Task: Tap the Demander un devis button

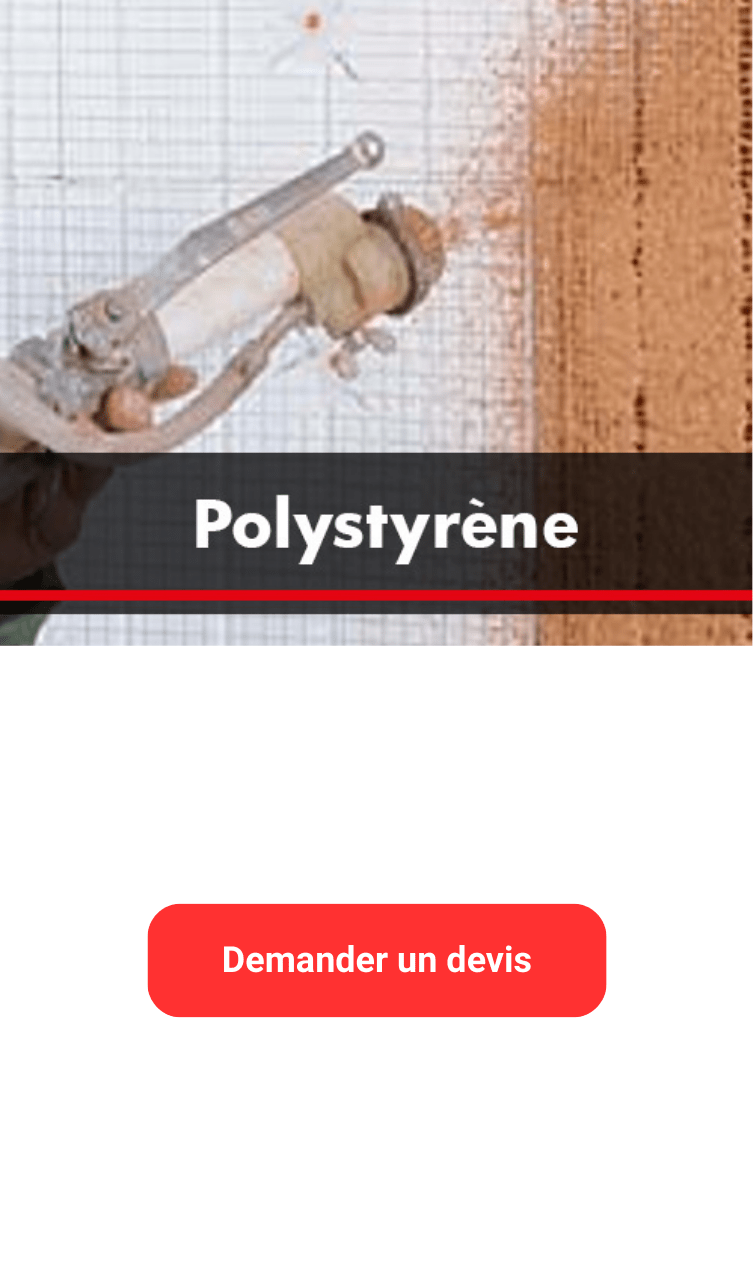Action: 377,960
